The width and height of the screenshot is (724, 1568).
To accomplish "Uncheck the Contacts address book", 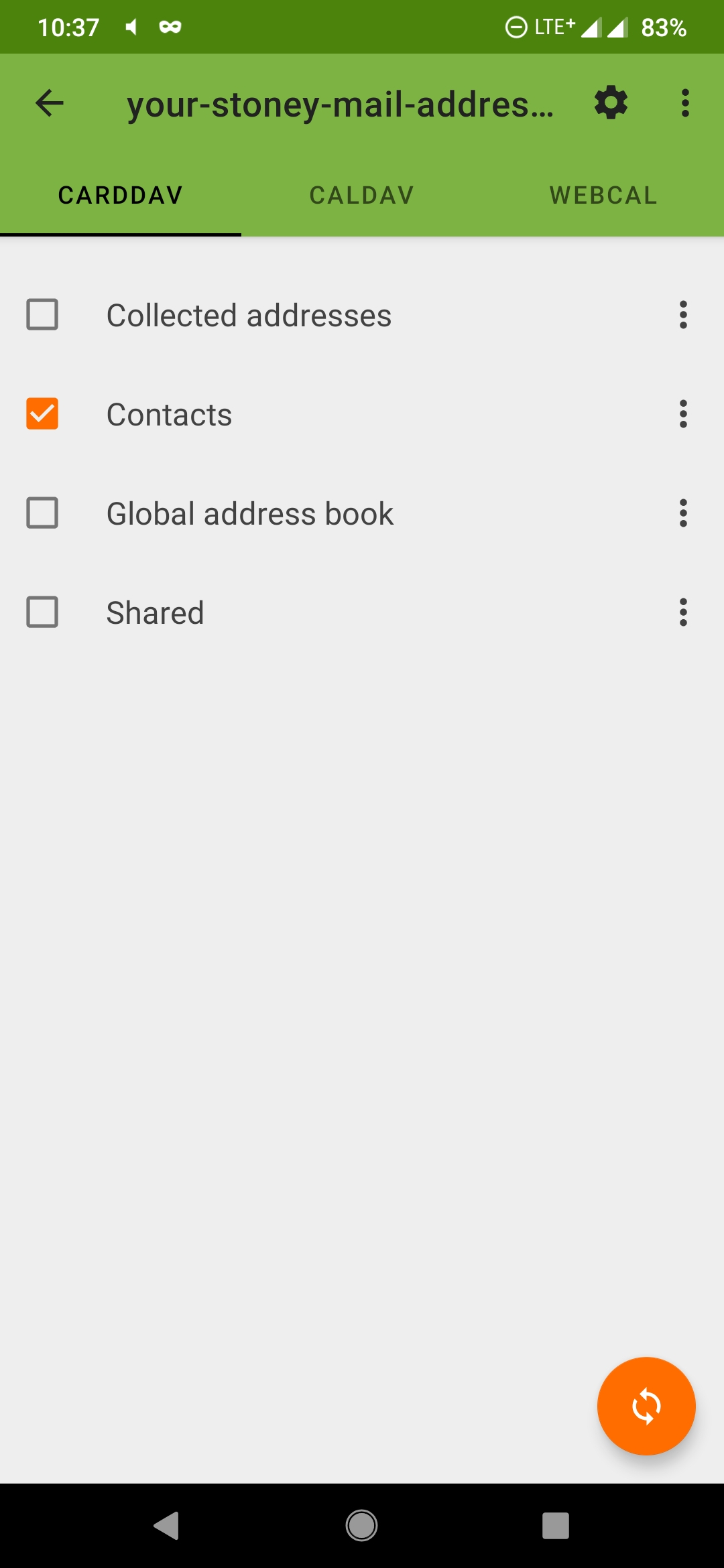I will [42, 414].
